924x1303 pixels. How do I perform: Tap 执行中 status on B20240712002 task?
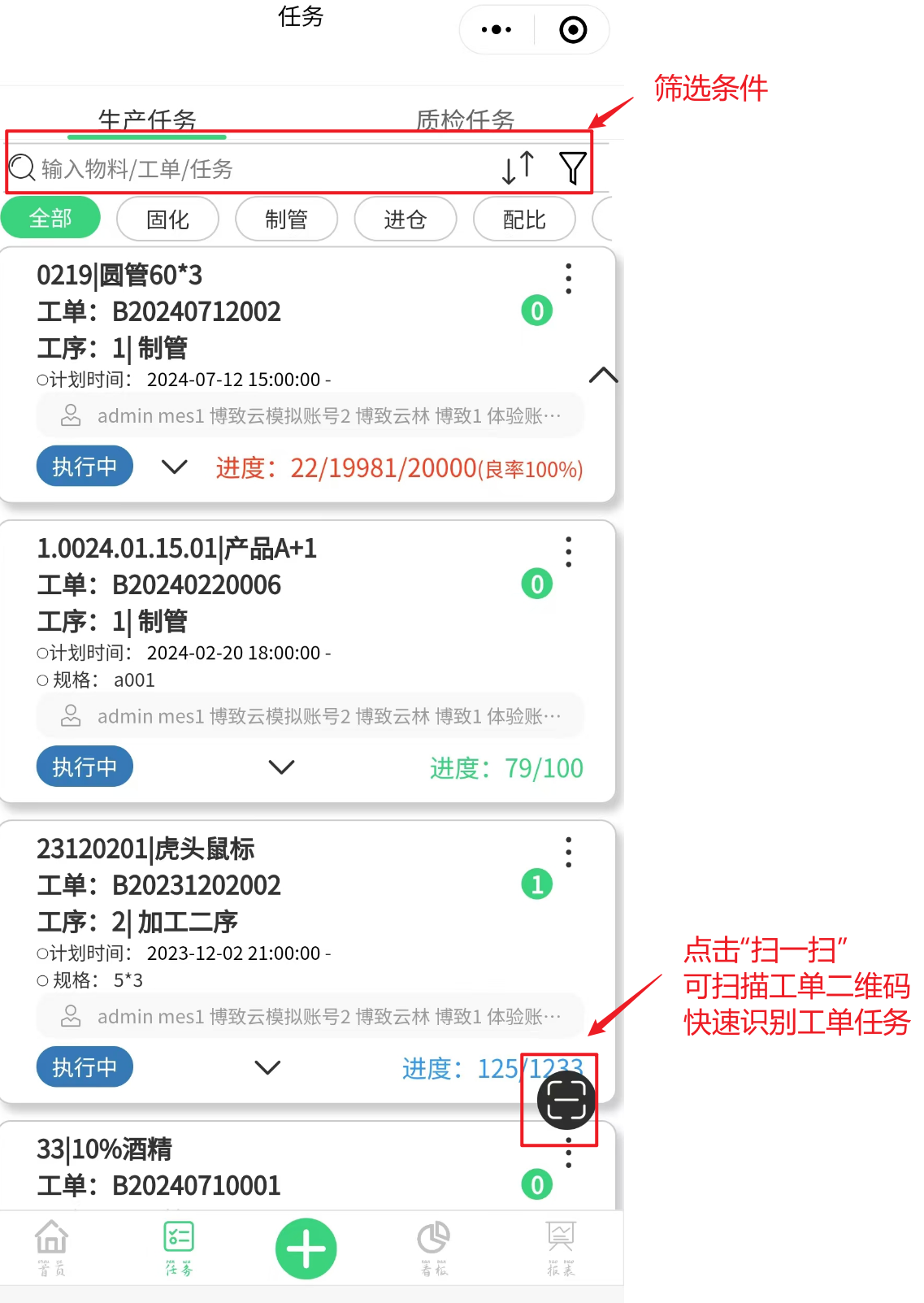[85, 467]
